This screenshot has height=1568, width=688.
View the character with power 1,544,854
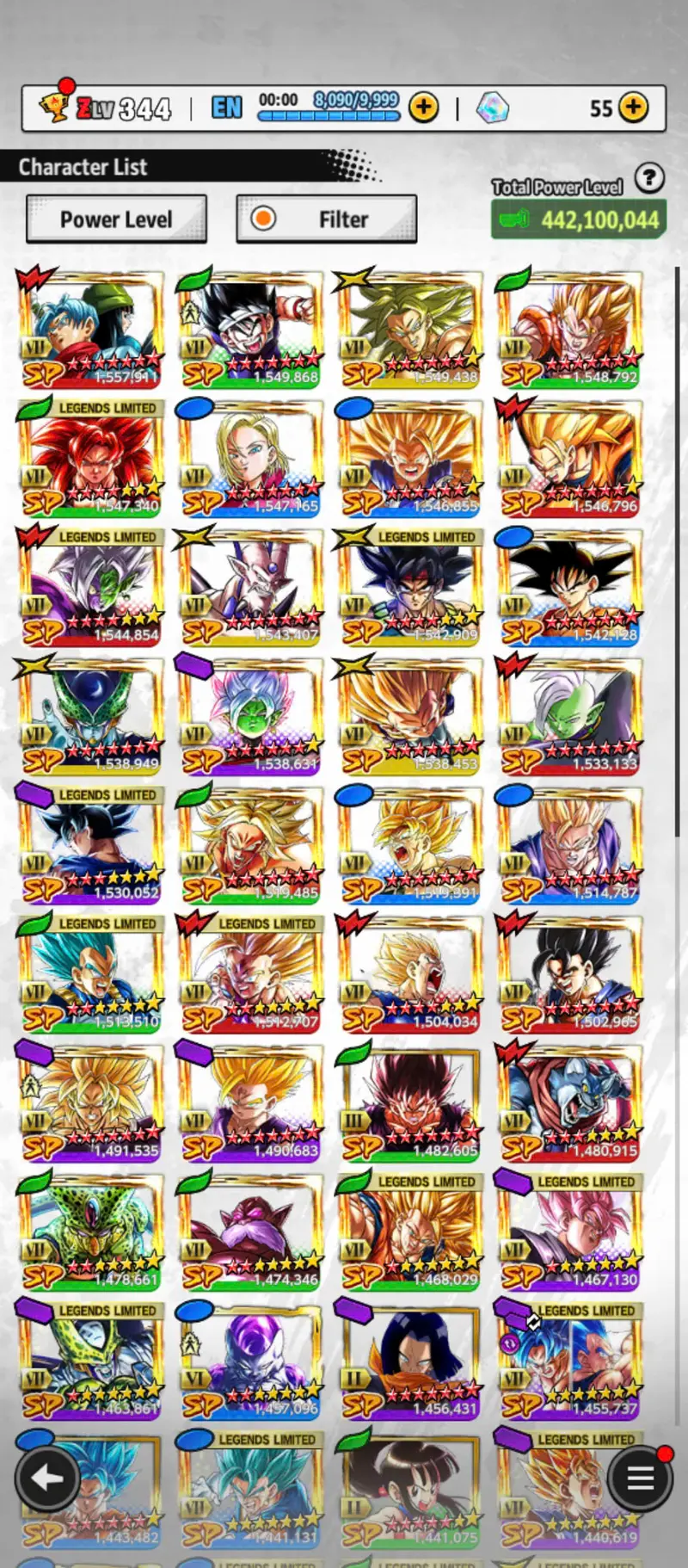click(90, 587)
